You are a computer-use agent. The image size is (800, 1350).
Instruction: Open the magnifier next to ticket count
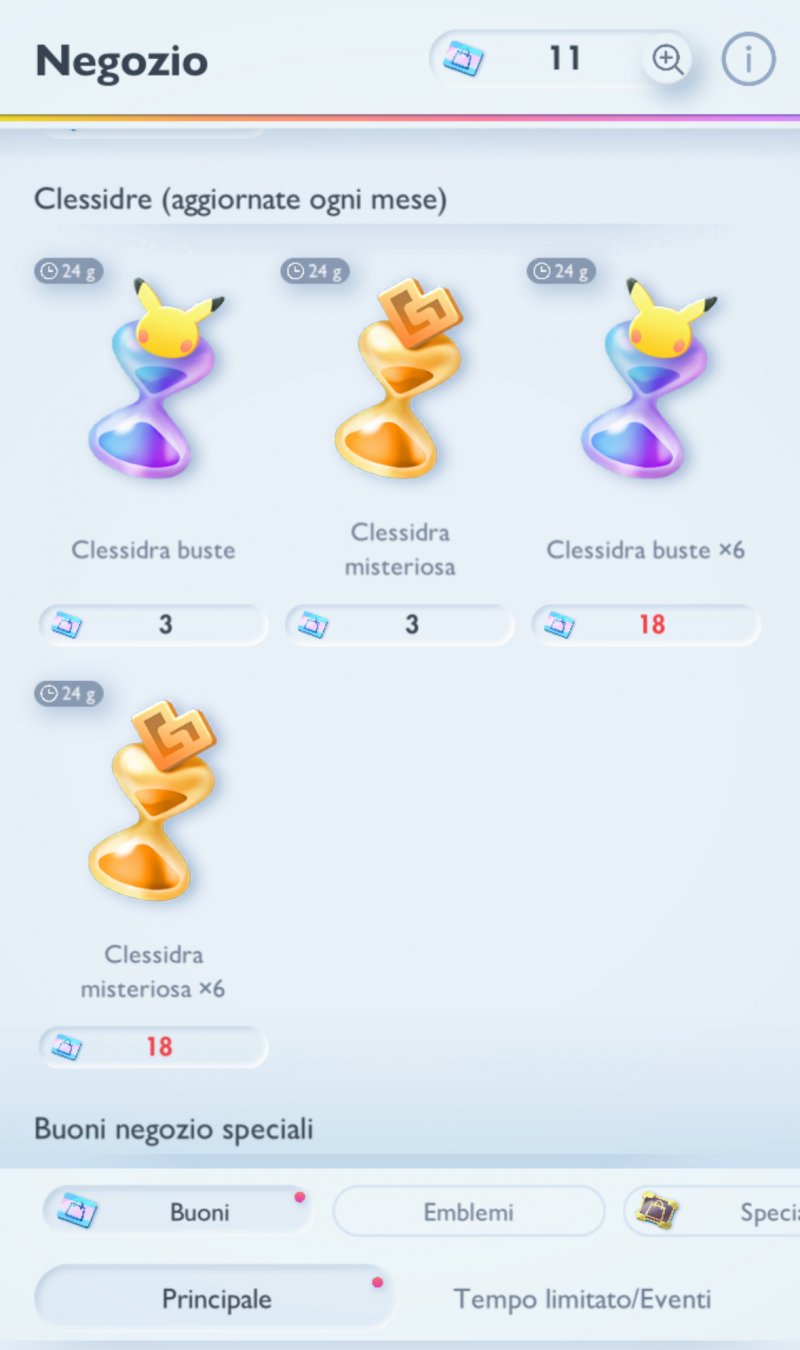tap(667, 60)
